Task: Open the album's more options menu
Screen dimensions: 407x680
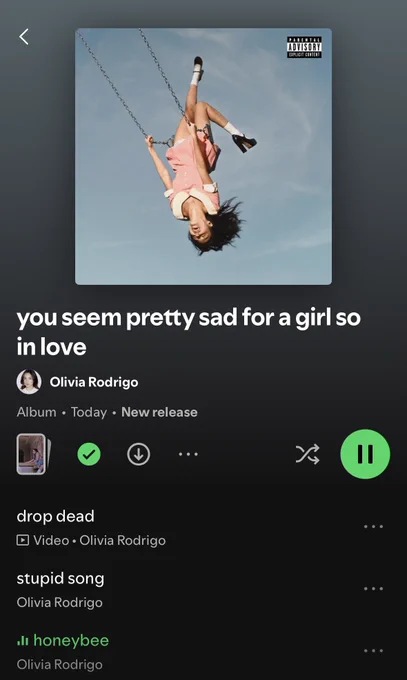Action: (188, 454)
